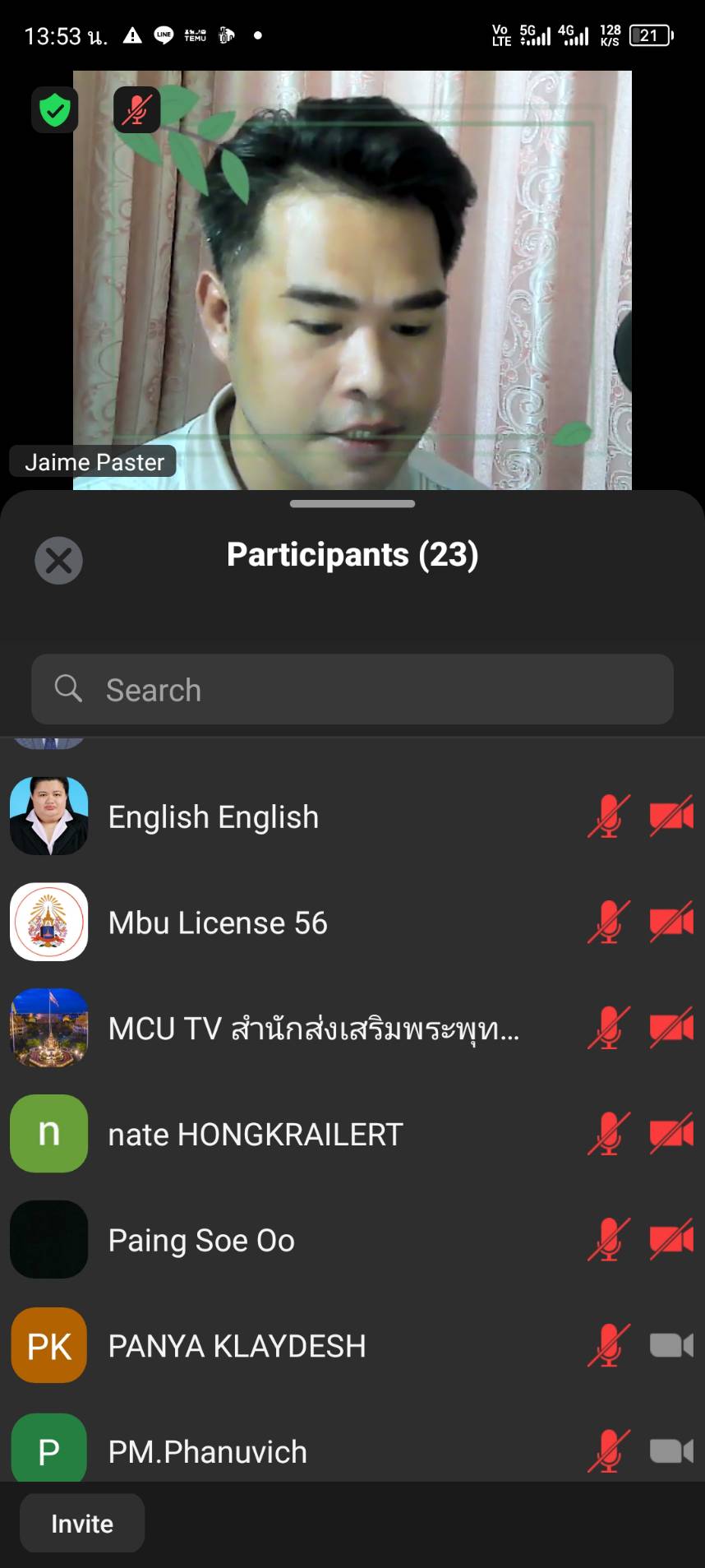Open PANYA KLAYDESH participant row

(237, 1346)
